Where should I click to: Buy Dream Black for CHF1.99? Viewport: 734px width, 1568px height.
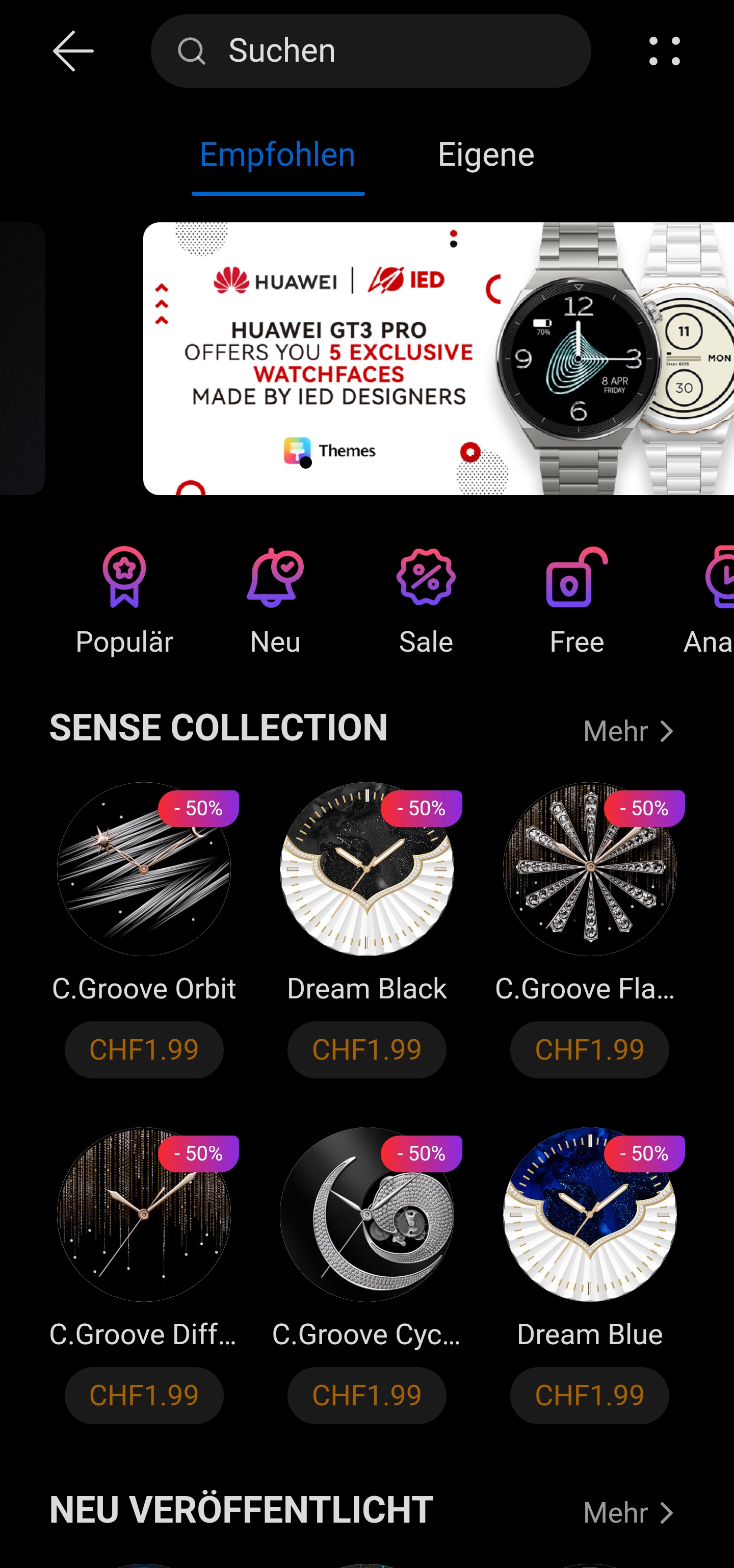point(366,1050)
